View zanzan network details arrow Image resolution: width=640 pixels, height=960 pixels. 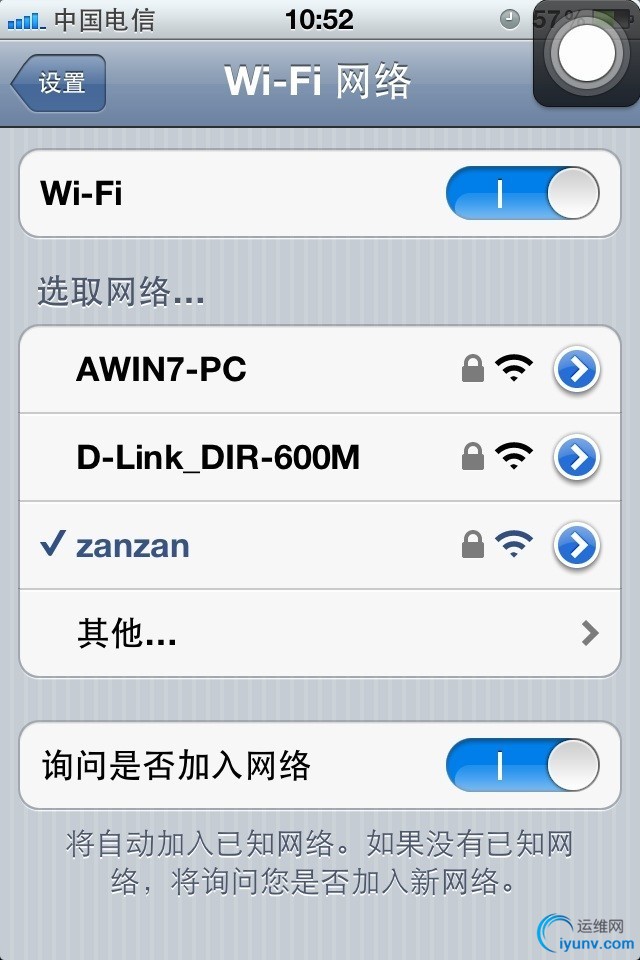click(577, 546)
